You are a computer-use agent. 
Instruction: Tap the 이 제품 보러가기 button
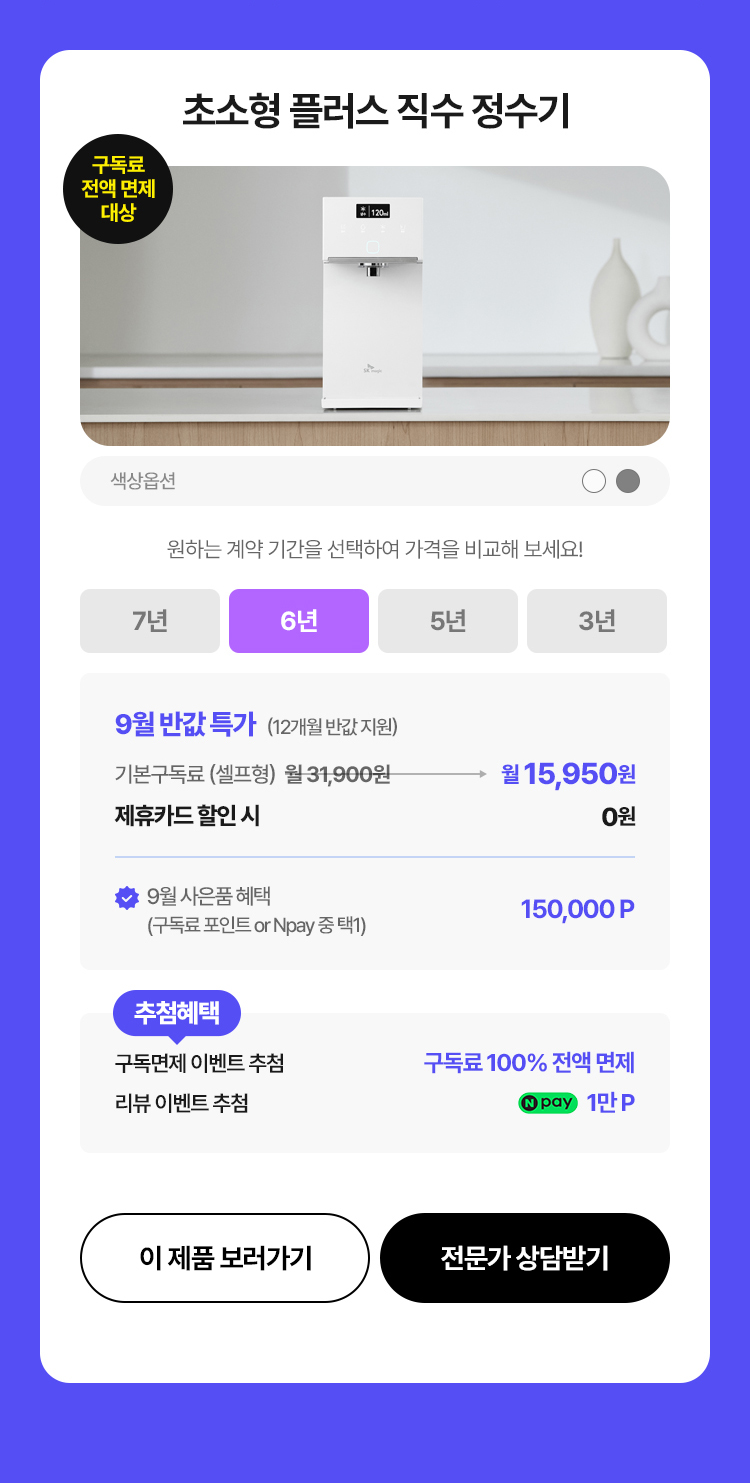(x=225, y=1258)
